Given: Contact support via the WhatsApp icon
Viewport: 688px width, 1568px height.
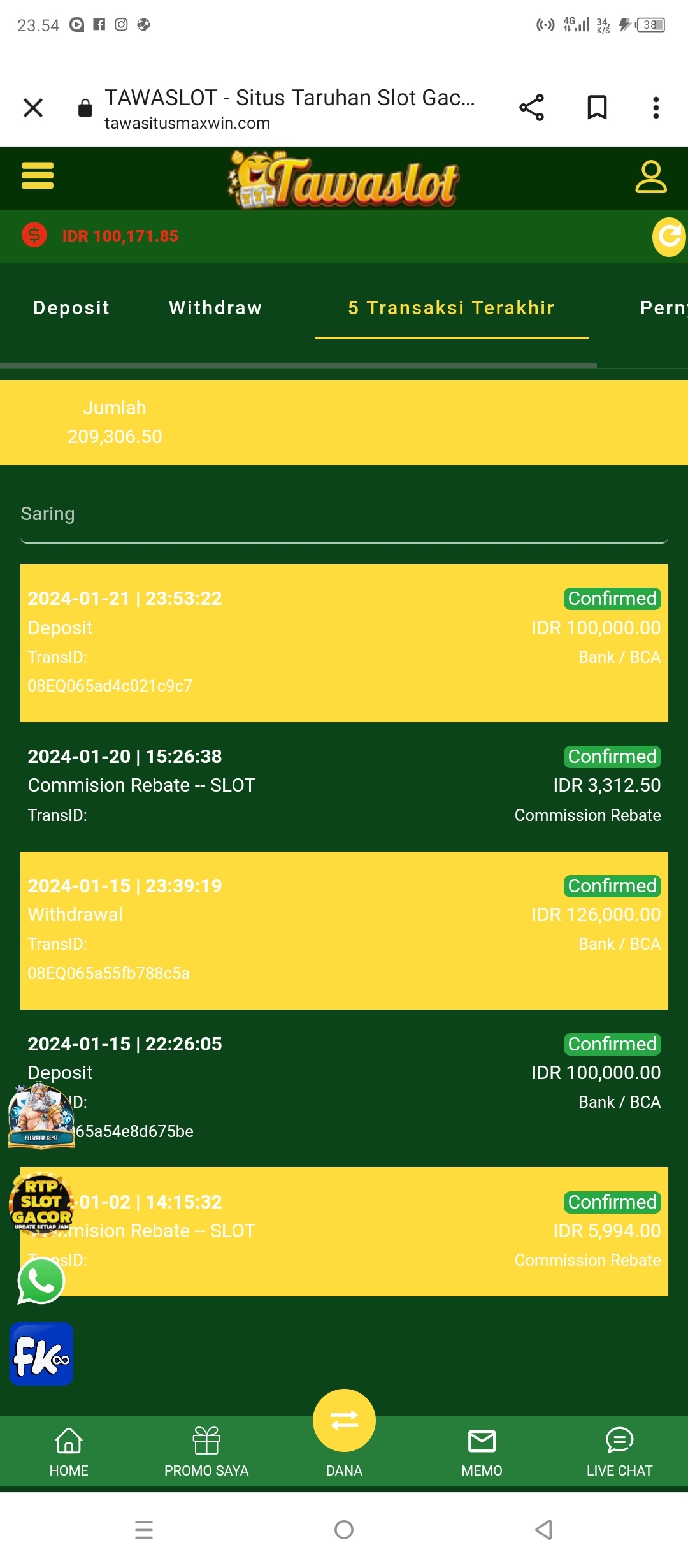Looking at the screenshot, I should pos(41,1281).
